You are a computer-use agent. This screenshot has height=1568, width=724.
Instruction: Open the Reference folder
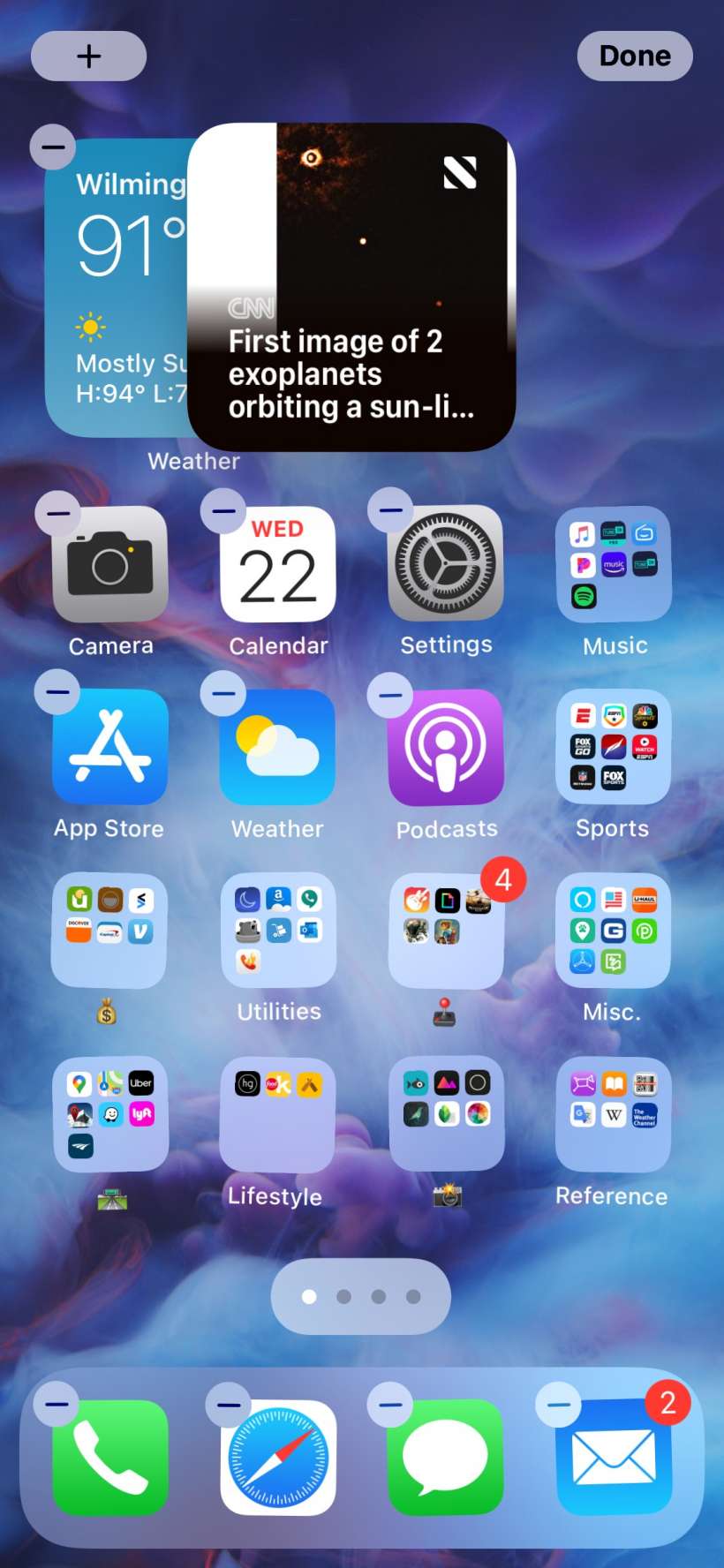(614, 1114)
